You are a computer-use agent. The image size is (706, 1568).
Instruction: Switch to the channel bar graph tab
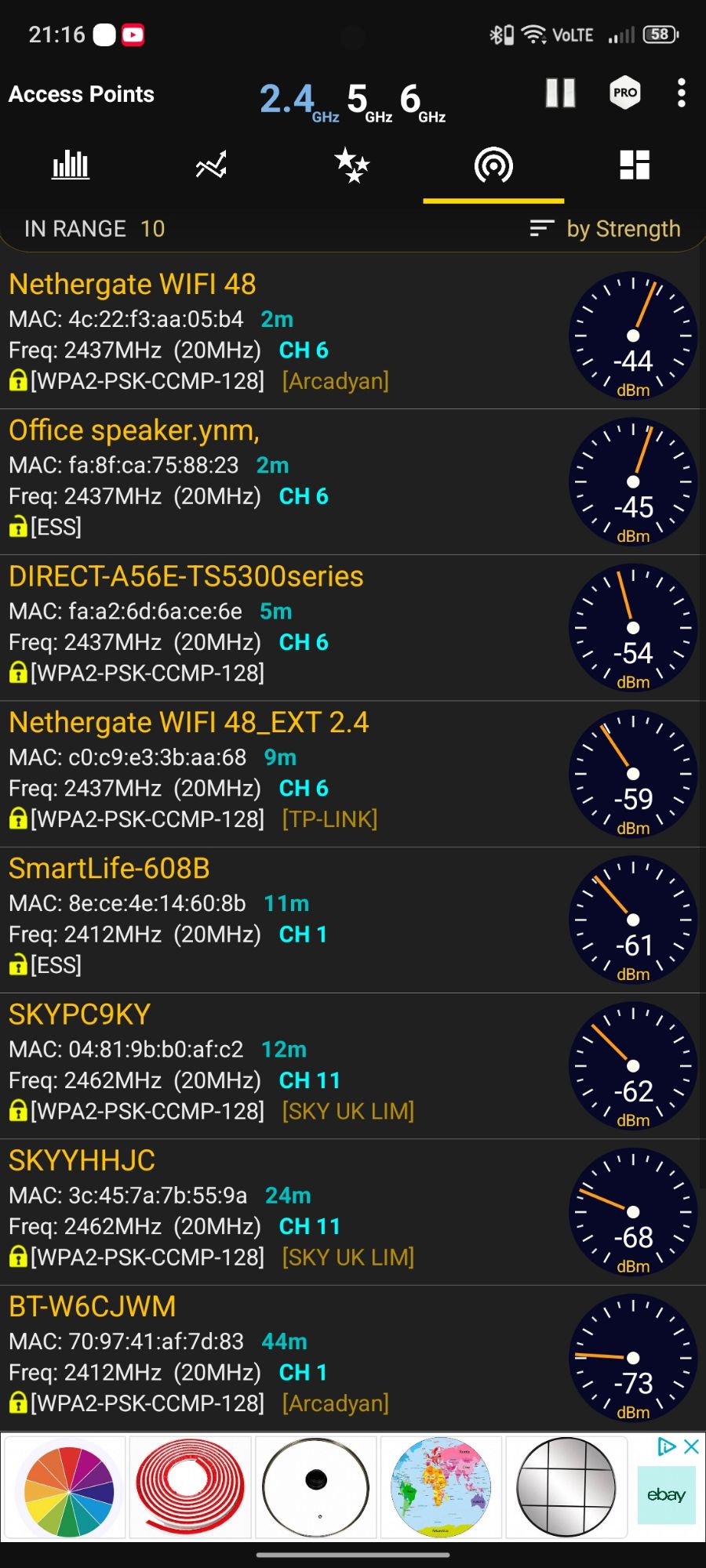[71, 165]
